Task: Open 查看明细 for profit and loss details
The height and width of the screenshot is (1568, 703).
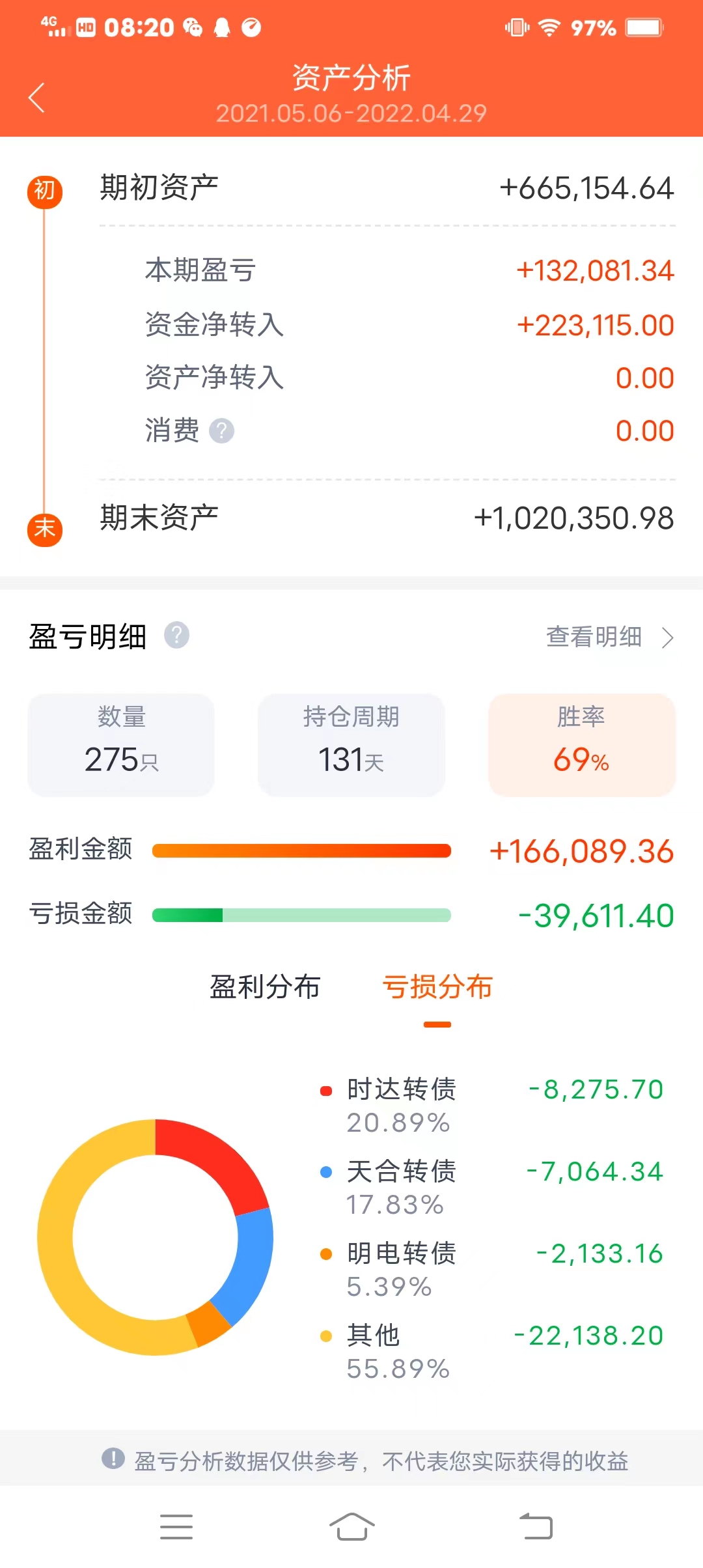Action: pyautogui.click(x=609, y=637)
